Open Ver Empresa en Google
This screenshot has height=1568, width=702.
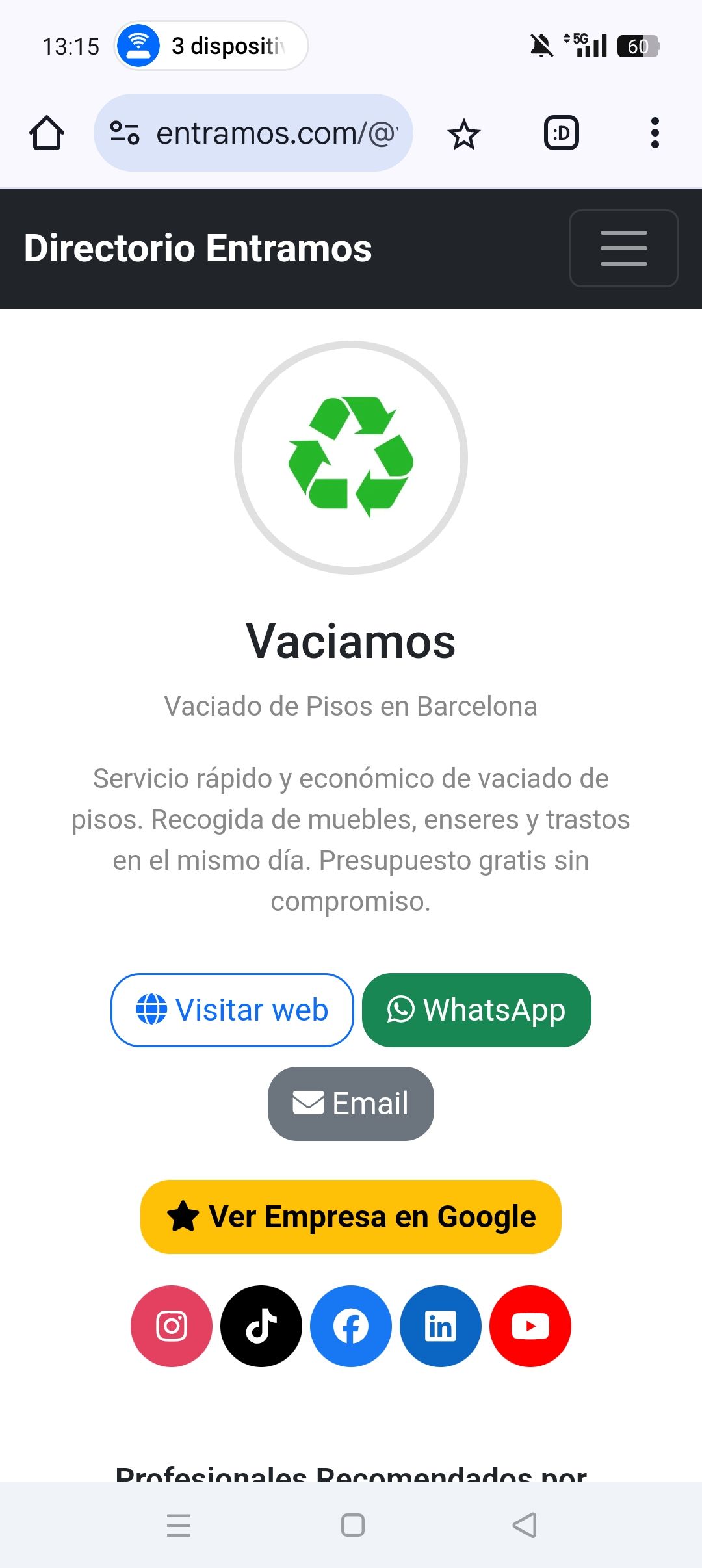(x=350, y=1216)
